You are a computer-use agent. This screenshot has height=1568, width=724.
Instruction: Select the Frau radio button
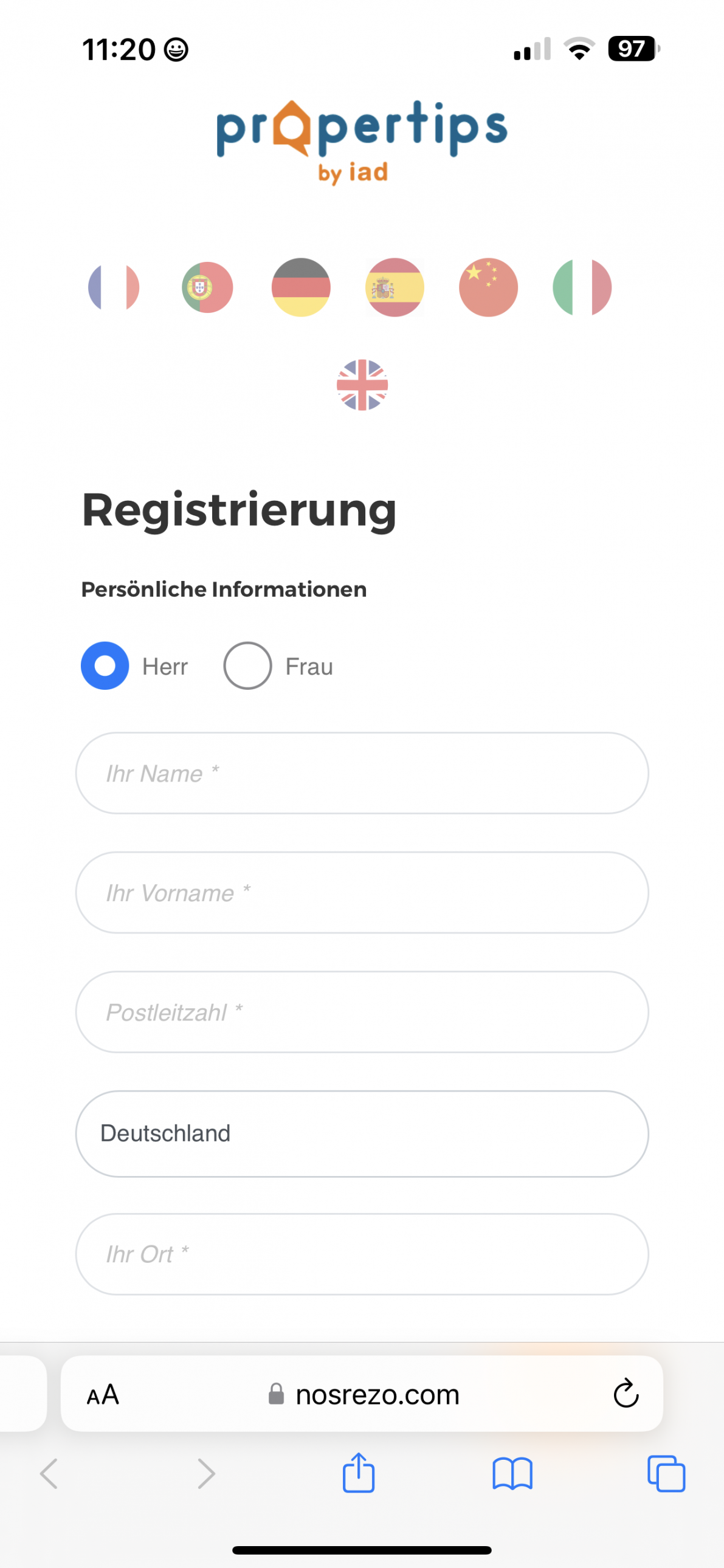pos(247,665)
